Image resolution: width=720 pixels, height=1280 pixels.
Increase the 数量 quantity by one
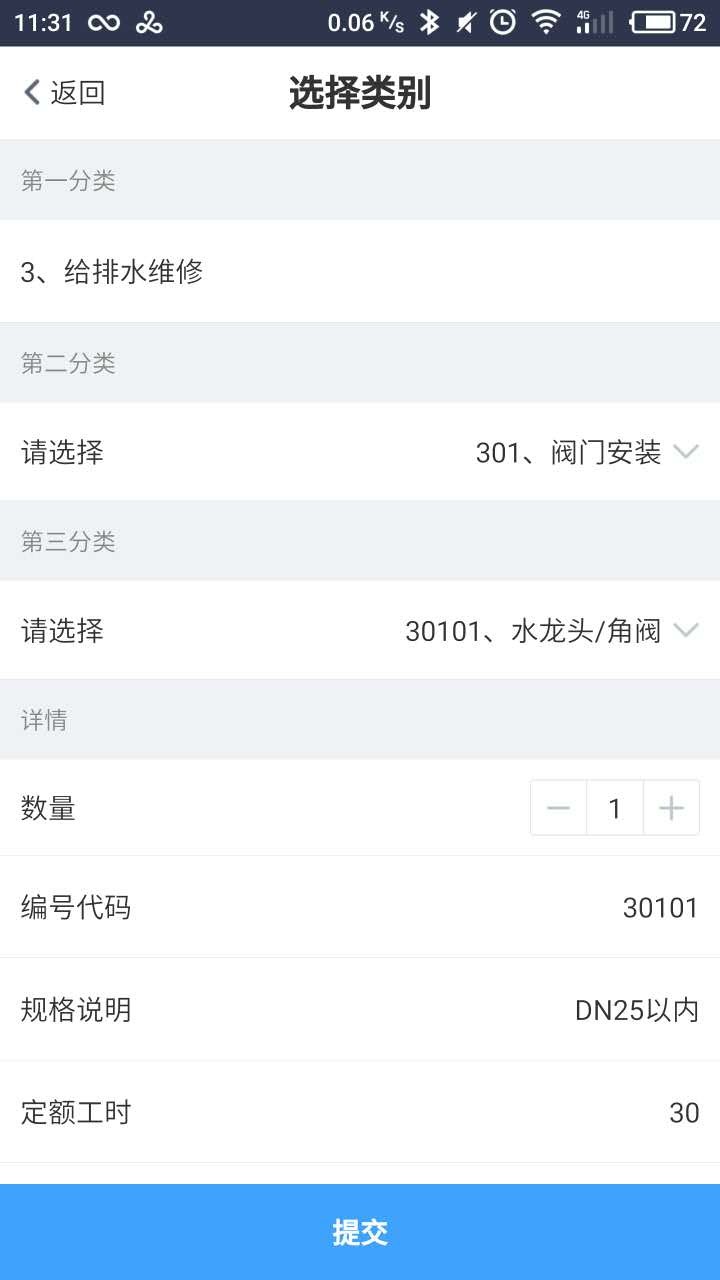coord(671,808)
